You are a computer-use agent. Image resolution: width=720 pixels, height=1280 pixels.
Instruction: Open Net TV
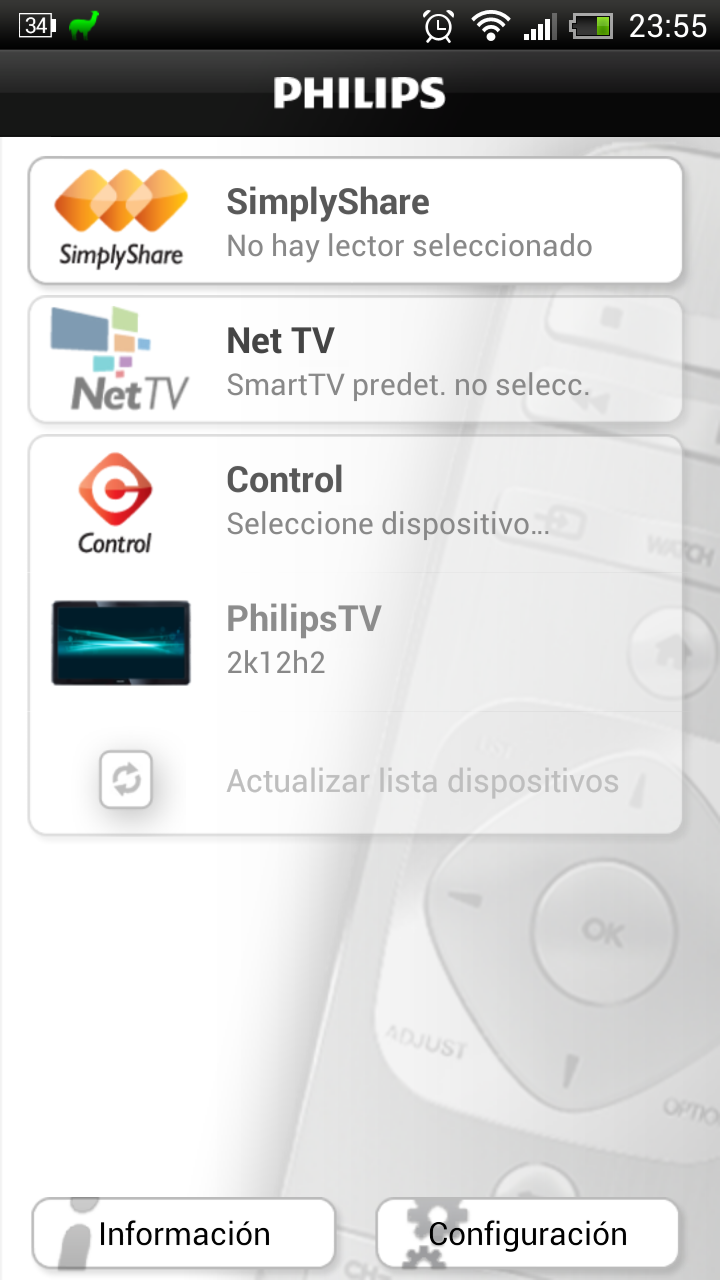click(355, 360)
